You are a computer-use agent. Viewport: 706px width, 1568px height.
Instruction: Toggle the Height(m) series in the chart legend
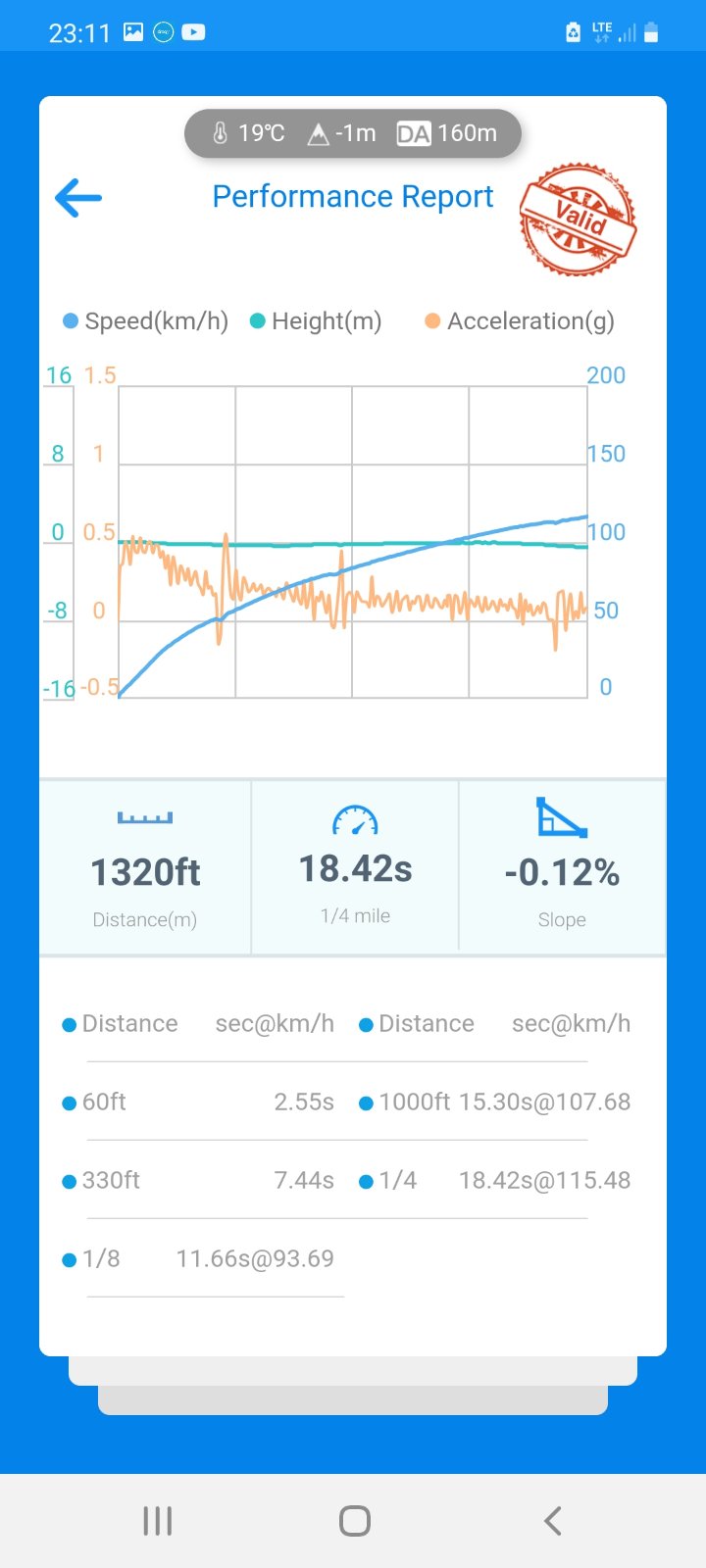click(x=316, y=320)
